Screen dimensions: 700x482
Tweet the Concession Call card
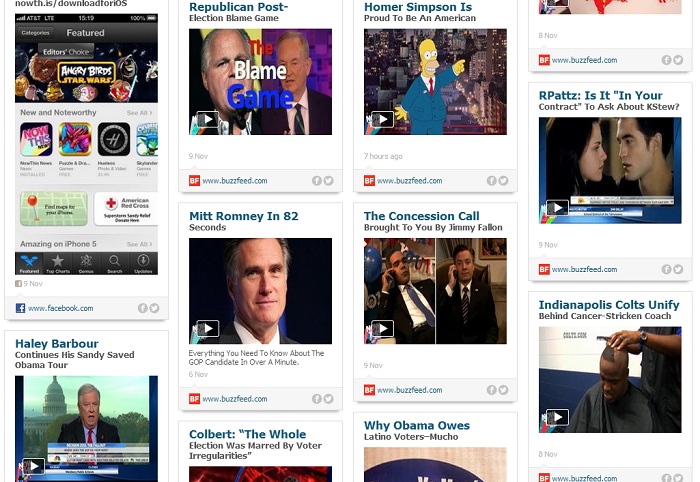pyautogui.click(x=503, y=390)
